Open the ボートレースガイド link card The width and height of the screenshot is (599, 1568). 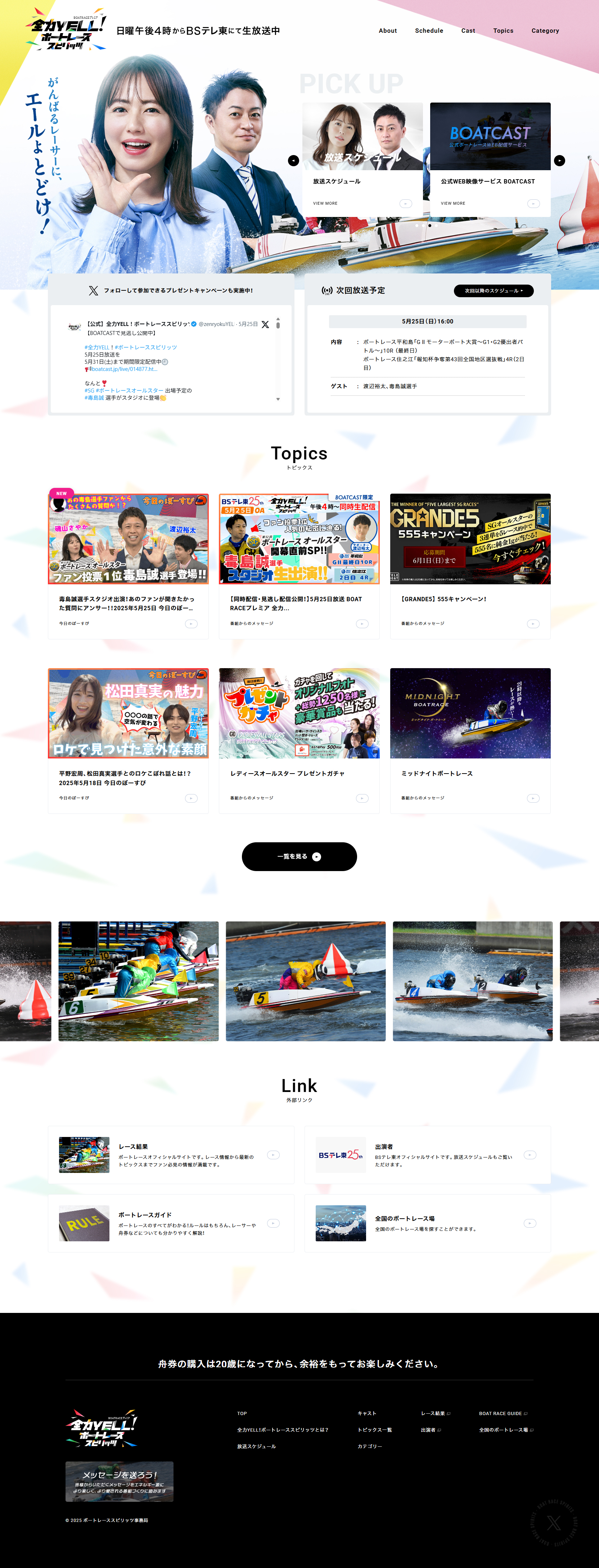click(x=170, y=1223)
